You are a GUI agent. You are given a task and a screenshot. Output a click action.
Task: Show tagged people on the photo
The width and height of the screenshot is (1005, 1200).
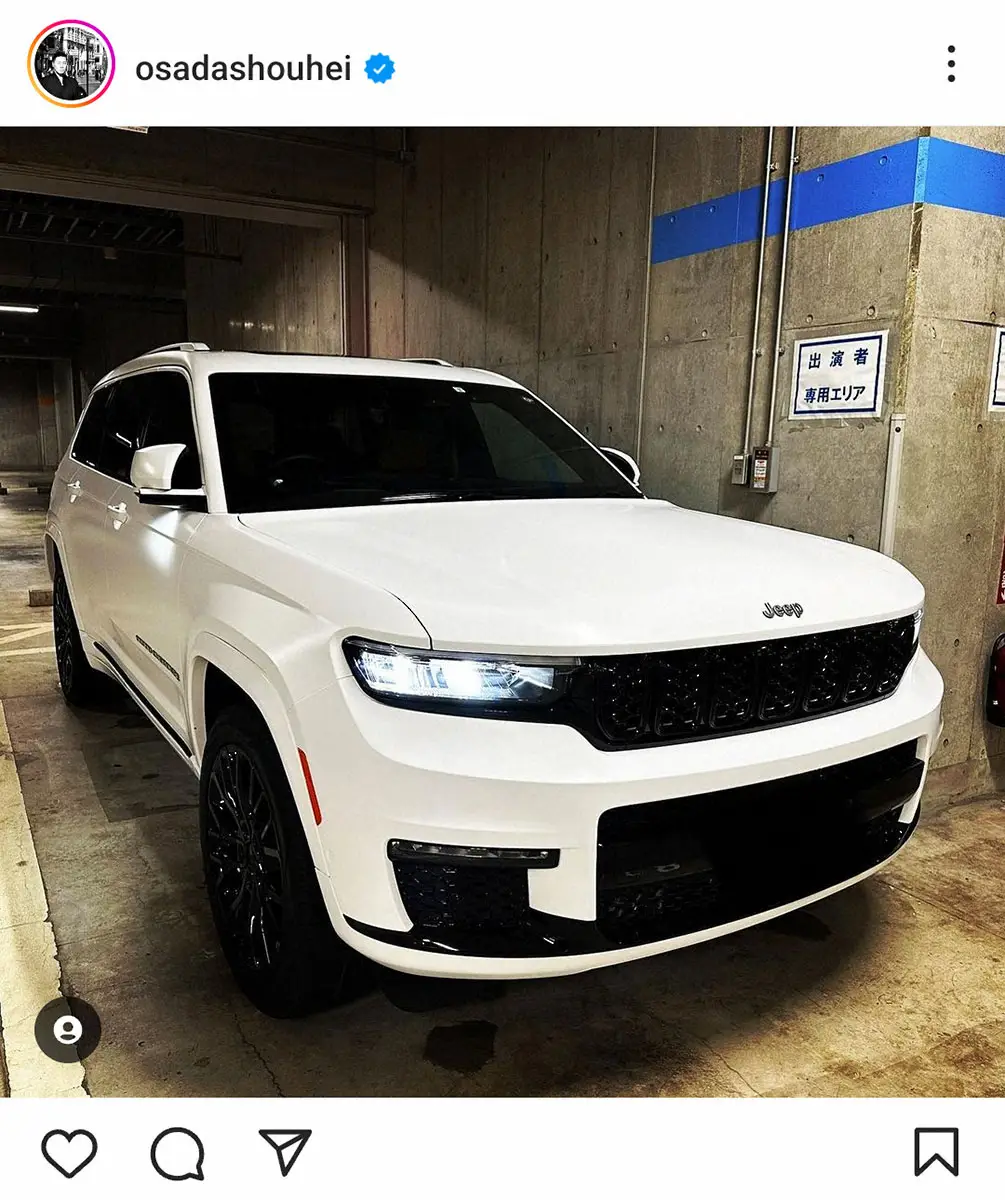(68, 1030)
